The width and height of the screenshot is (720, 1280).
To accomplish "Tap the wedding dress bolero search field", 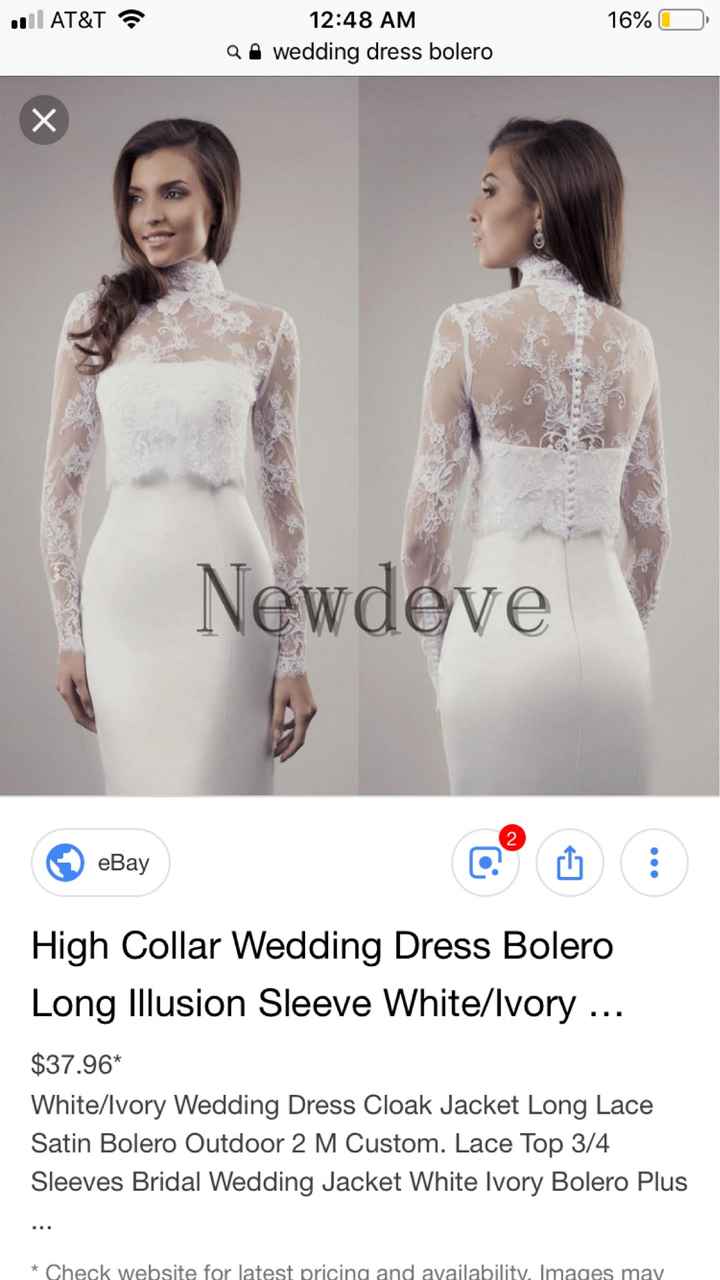I will (383, 52).
